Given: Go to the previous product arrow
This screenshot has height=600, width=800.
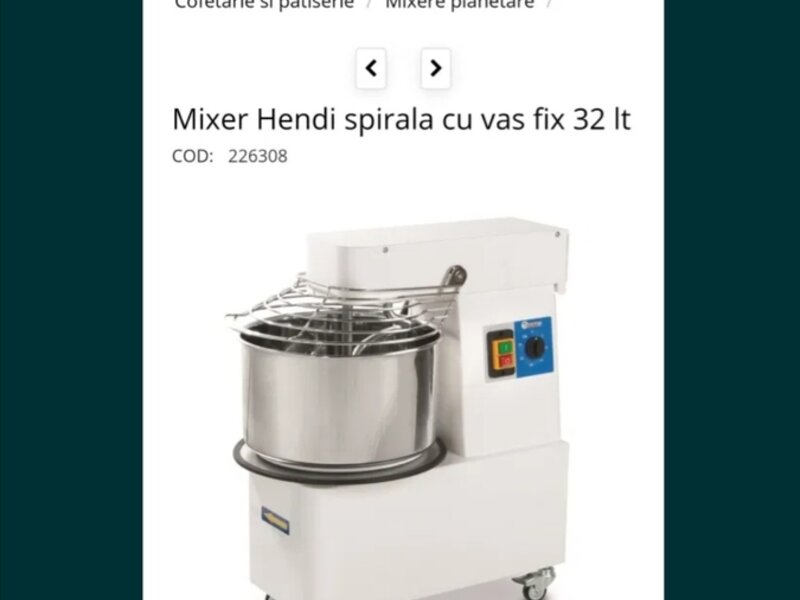Looking at the screenshot, I should click(x=371, y=68).
